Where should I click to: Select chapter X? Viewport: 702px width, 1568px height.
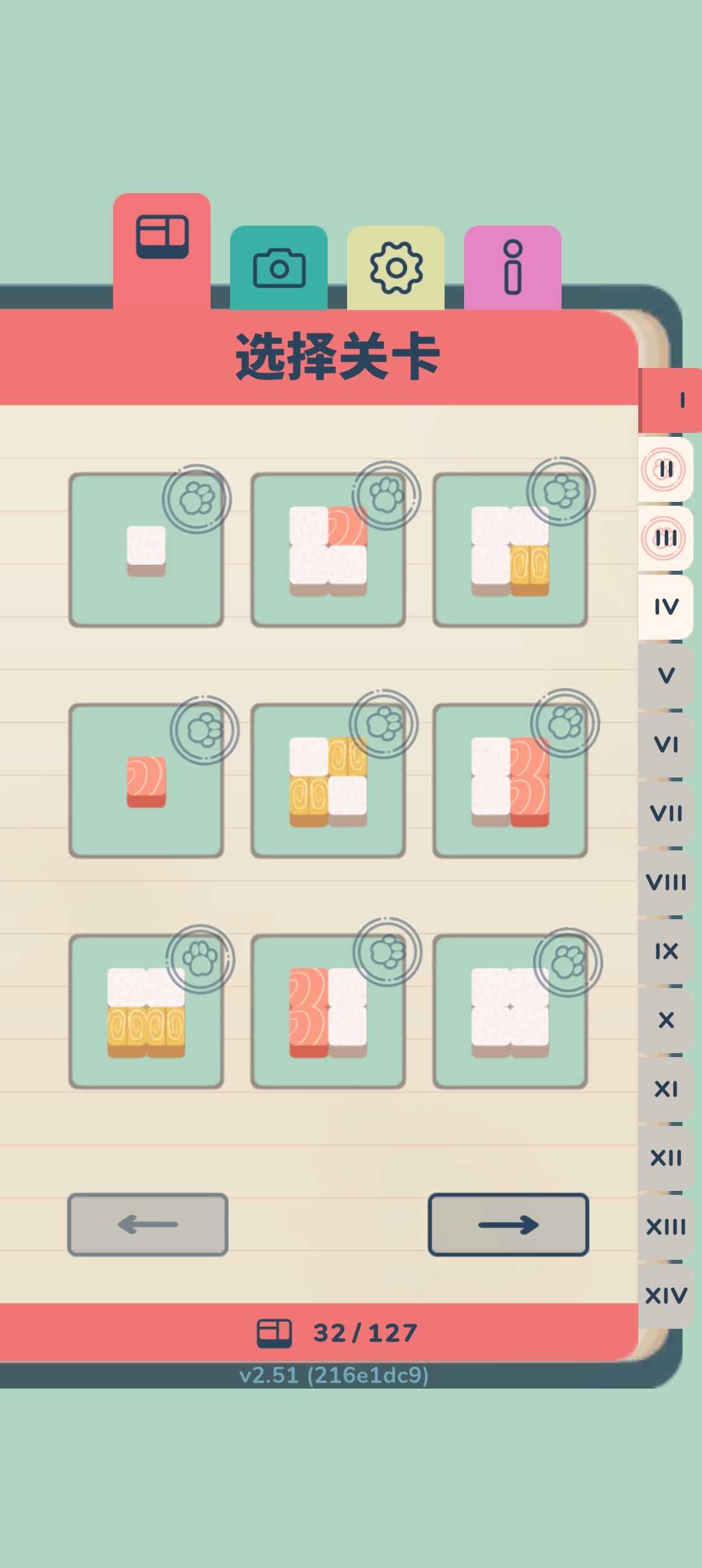(666, 1020)
